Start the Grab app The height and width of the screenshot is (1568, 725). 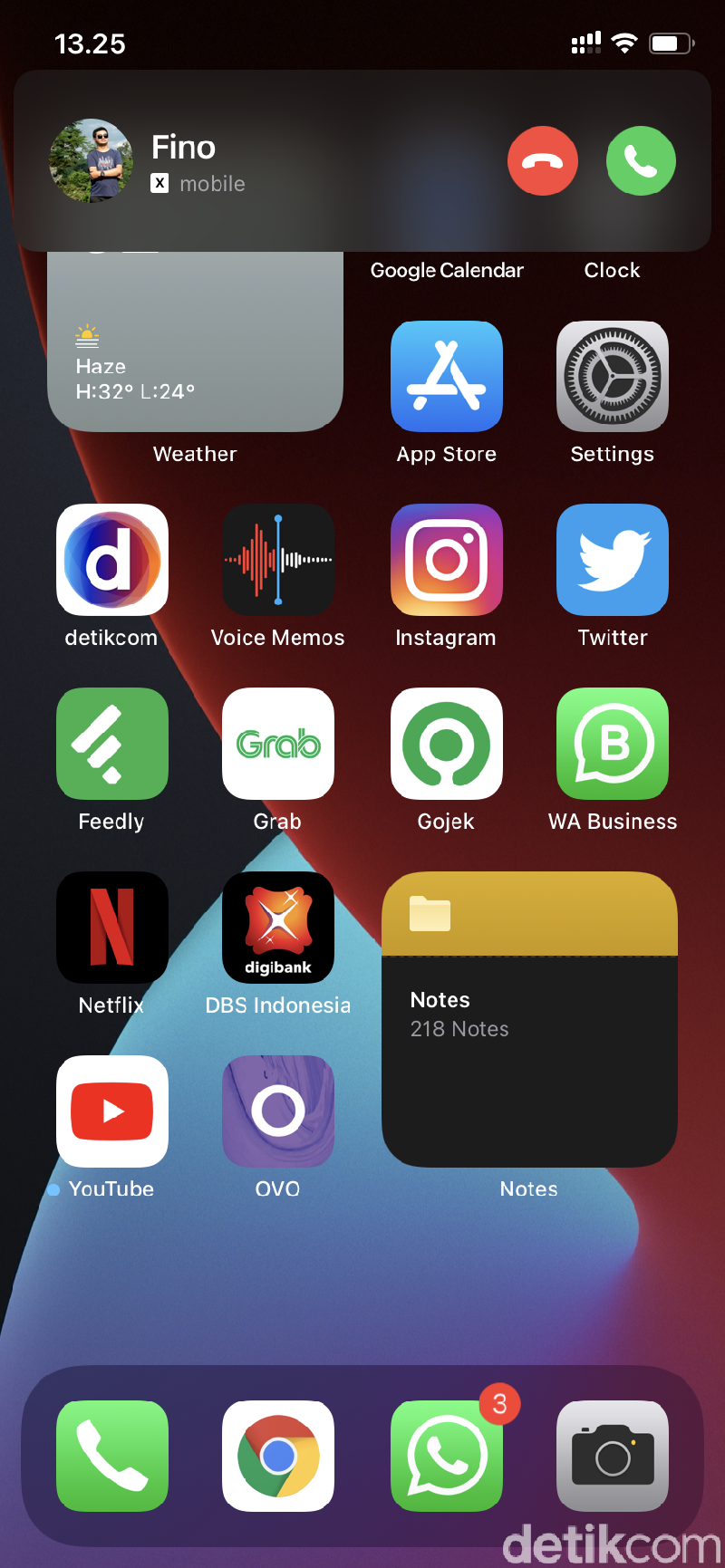point(277,743)
